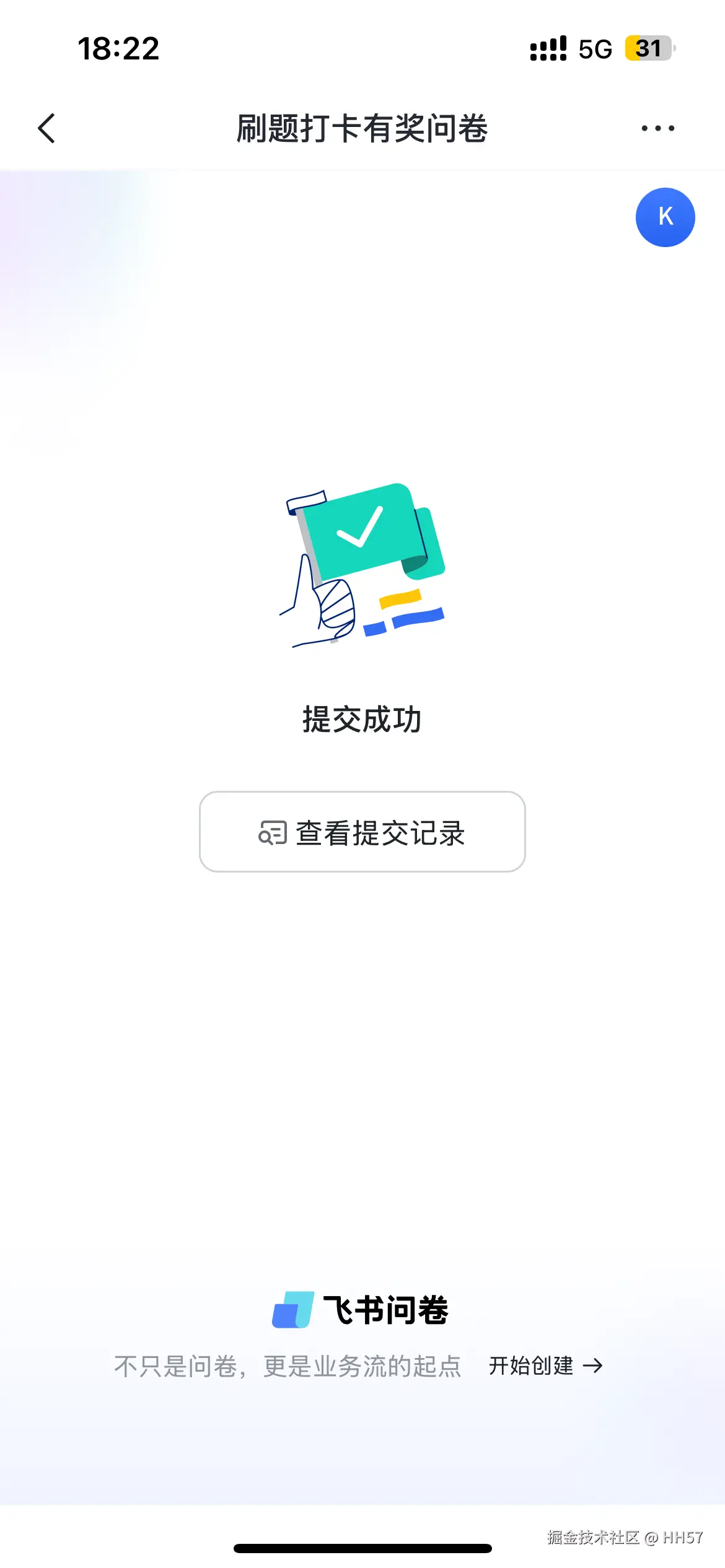Select the 刷题打卡有奖问卷 title text
Image resolution: width=725 pixels, height=1568 pixels.
coord(362,128)
